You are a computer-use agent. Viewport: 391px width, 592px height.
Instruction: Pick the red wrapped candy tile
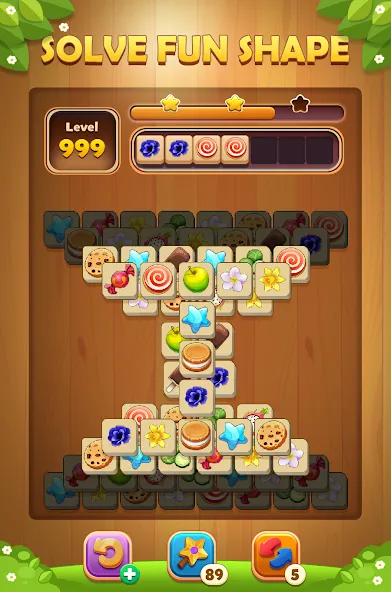coord(120,281)
